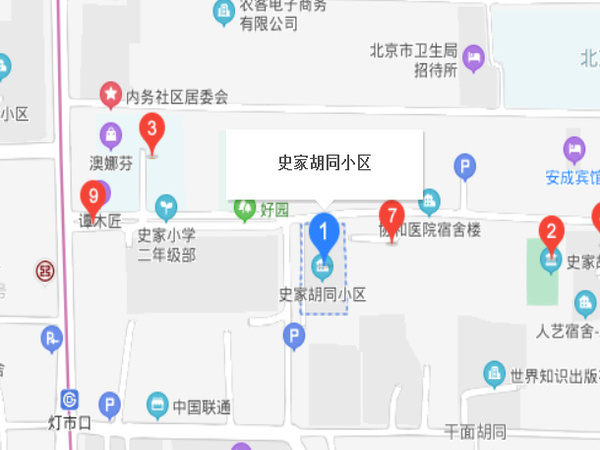Tap blue marker 1 for 史家胡同小区
Image resolution: width=600 pixels, height=450 pixels.
click(322, 233)
